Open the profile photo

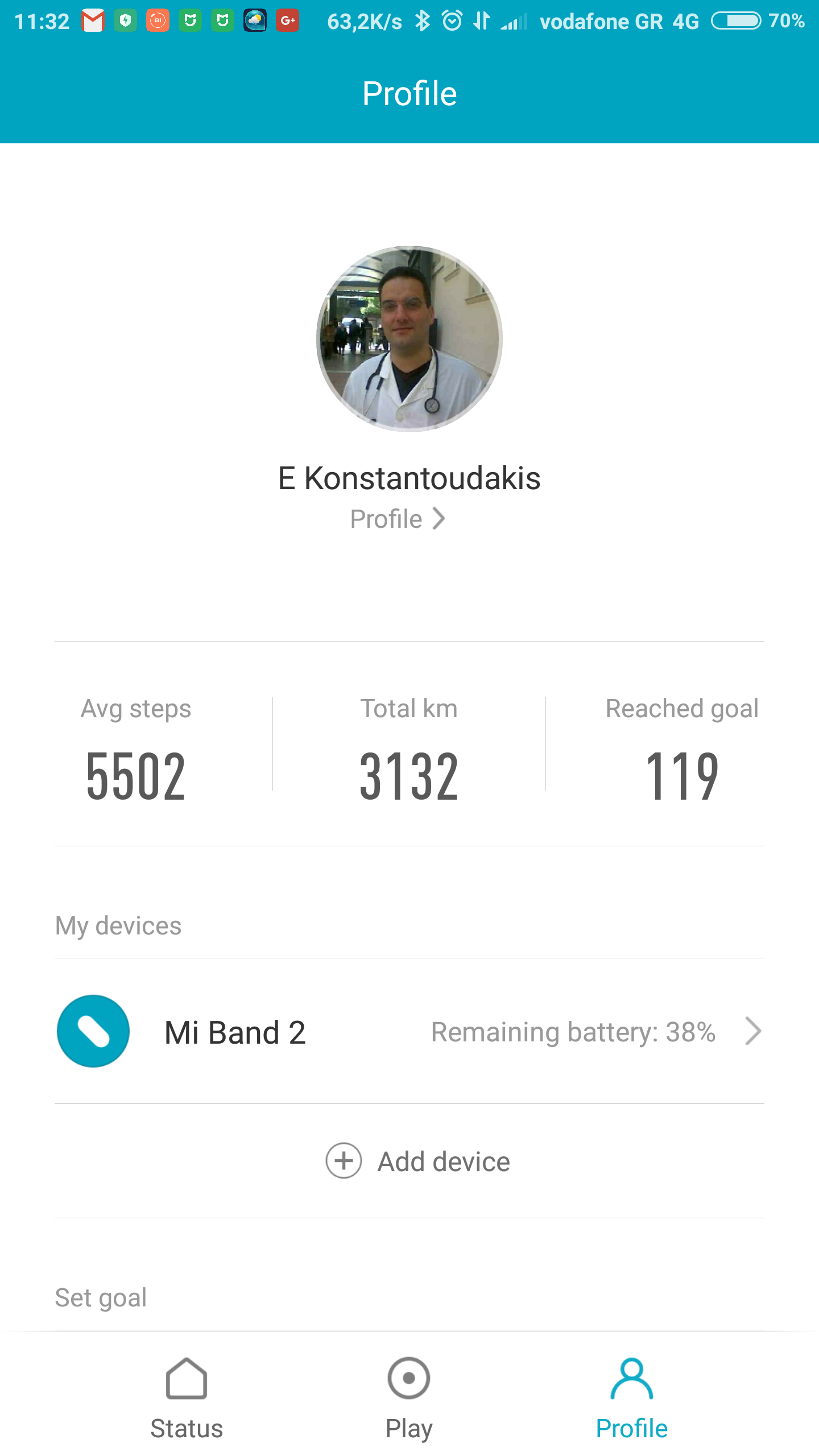(x=409, y=338)
